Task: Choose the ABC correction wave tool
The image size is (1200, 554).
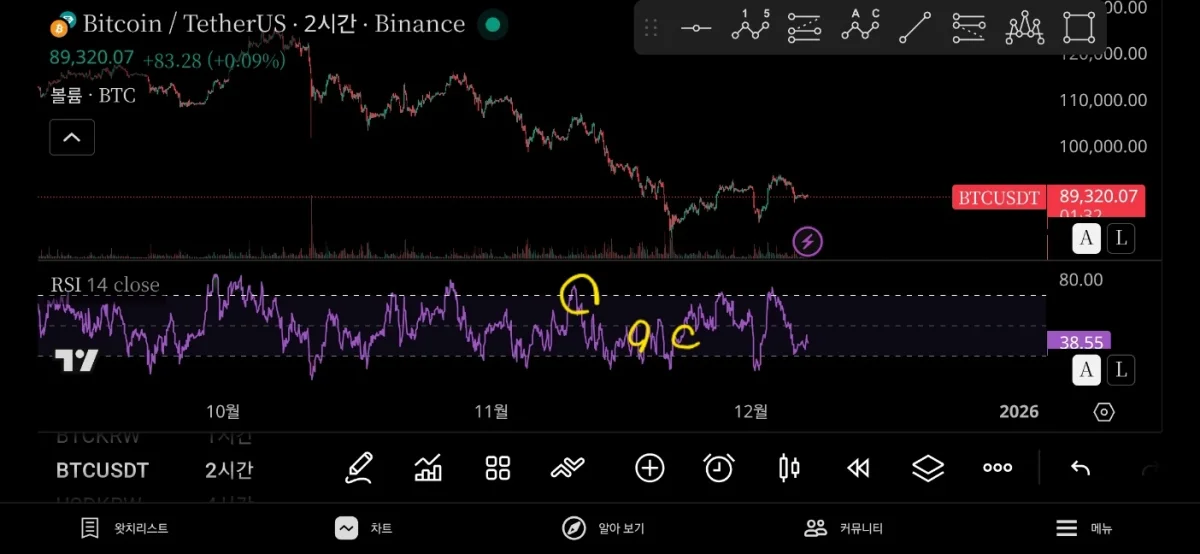Action: pyautogui.click(x=860, y=27)
